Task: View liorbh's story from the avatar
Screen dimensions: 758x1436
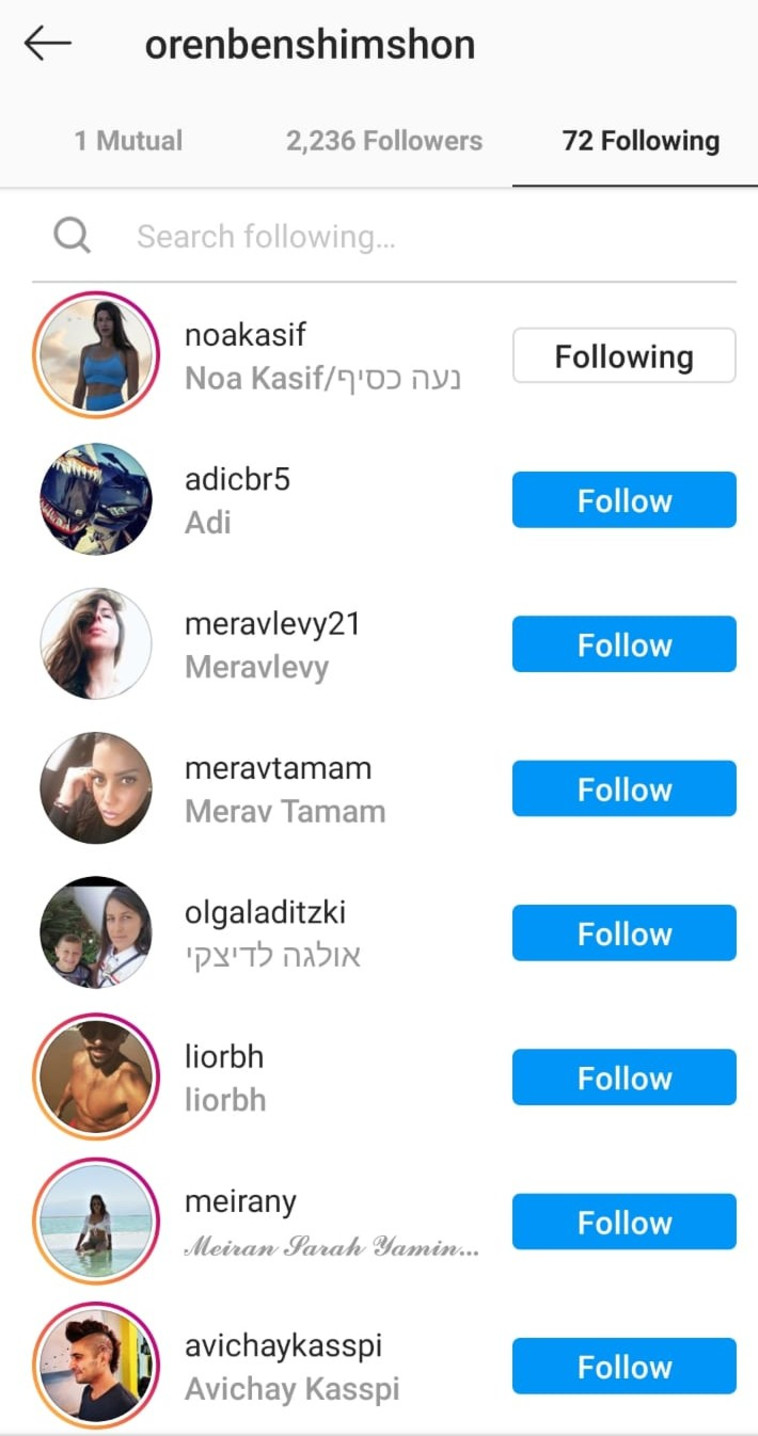Action: pyautogui.click(x=96, y=1077)
